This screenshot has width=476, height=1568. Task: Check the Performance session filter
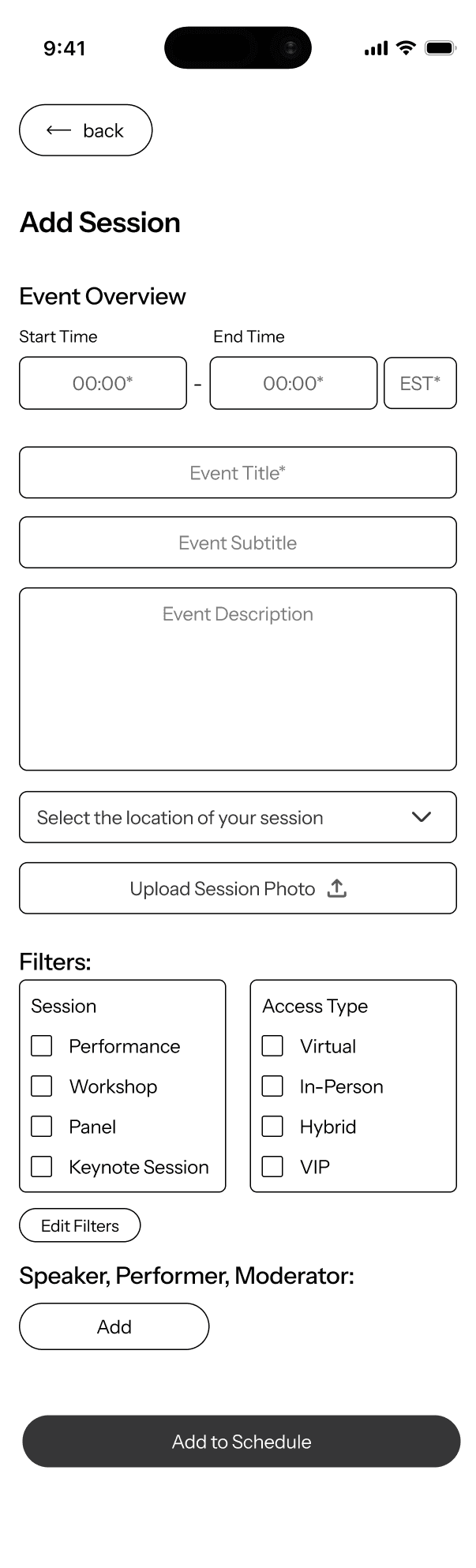(x=42, y=1046)
